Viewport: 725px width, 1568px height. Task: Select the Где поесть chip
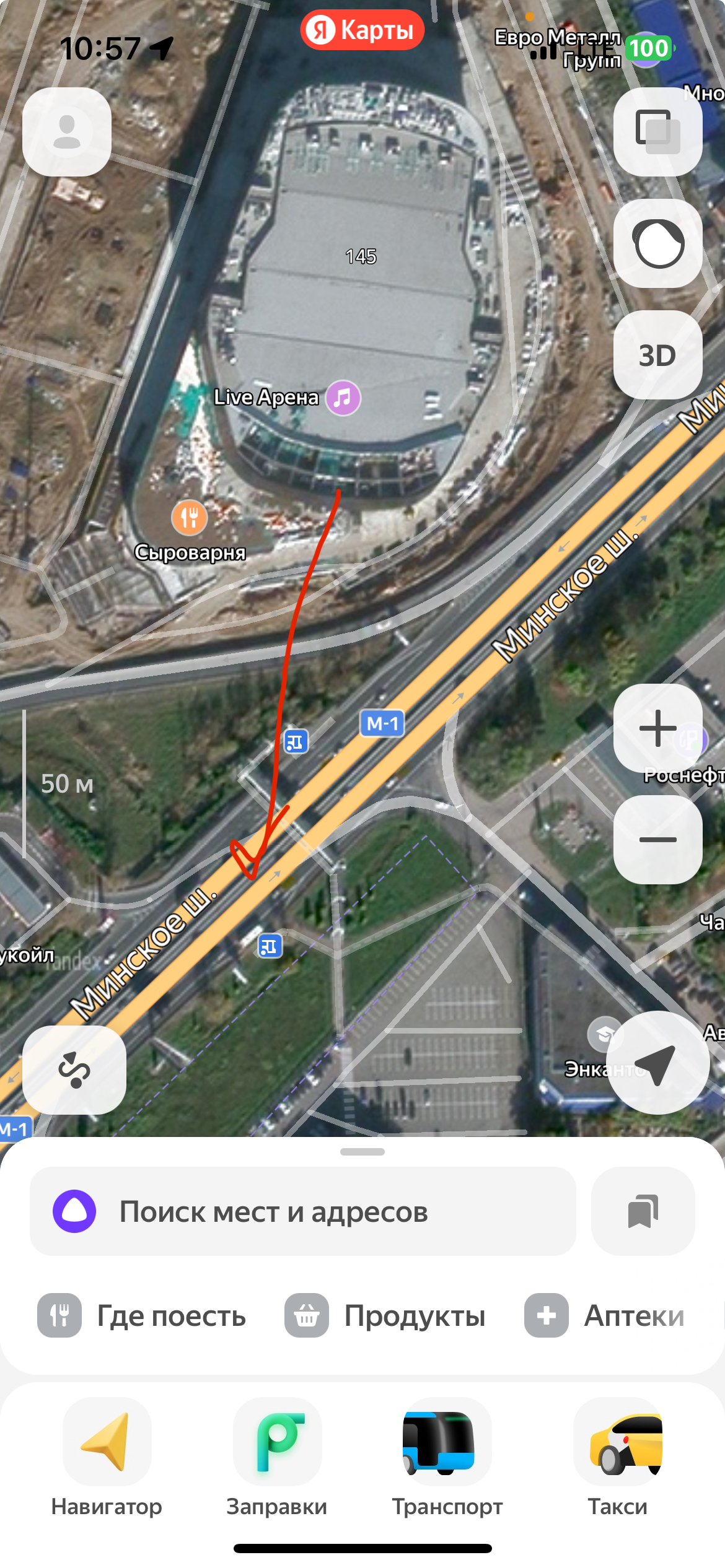(143, 1315)
